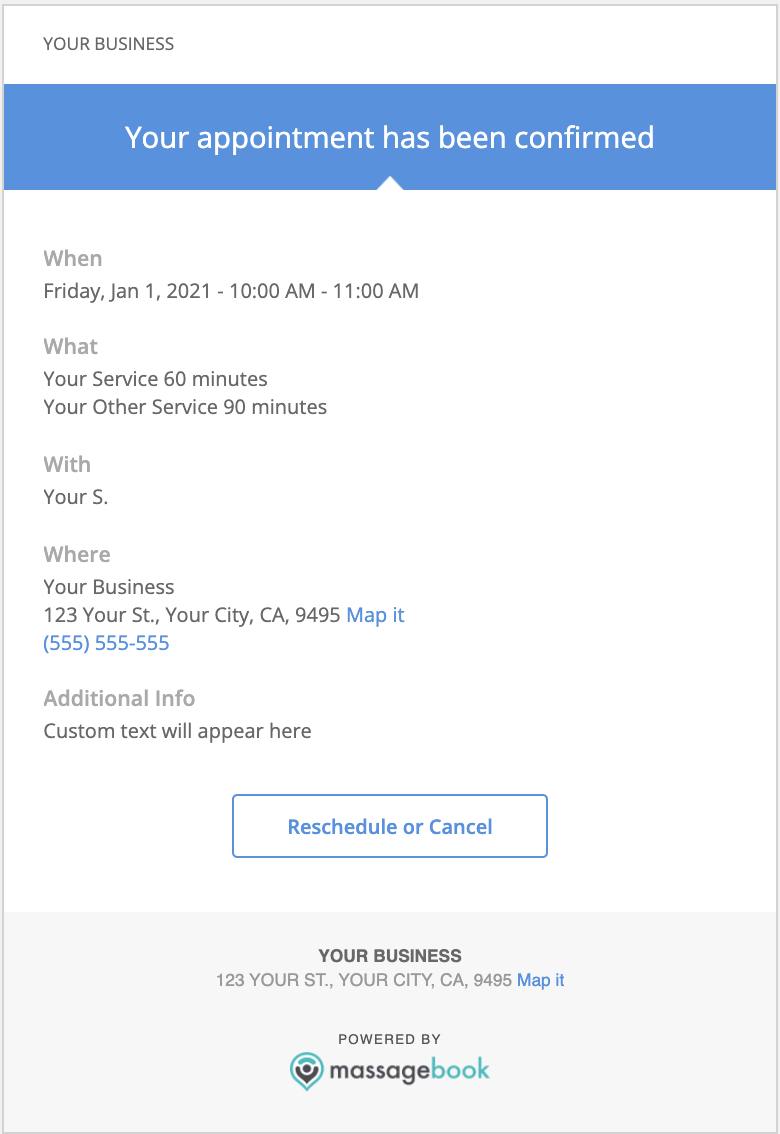This screenshot has height=1134, width=780.
Task: Click the 'Additional Info' heading
Action: coord(119,698)
